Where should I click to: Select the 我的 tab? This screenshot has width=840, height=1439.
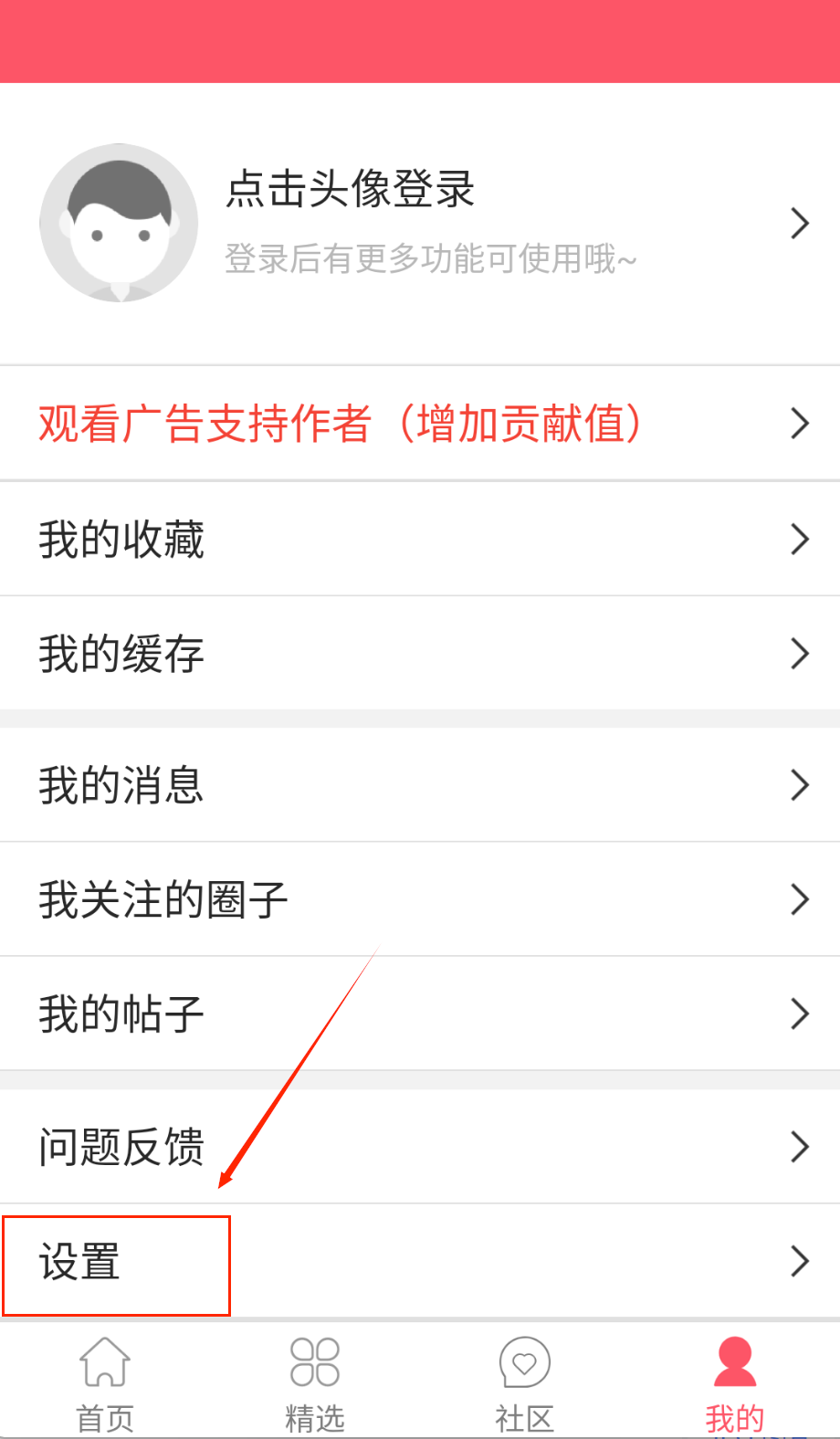point(735,1384)
